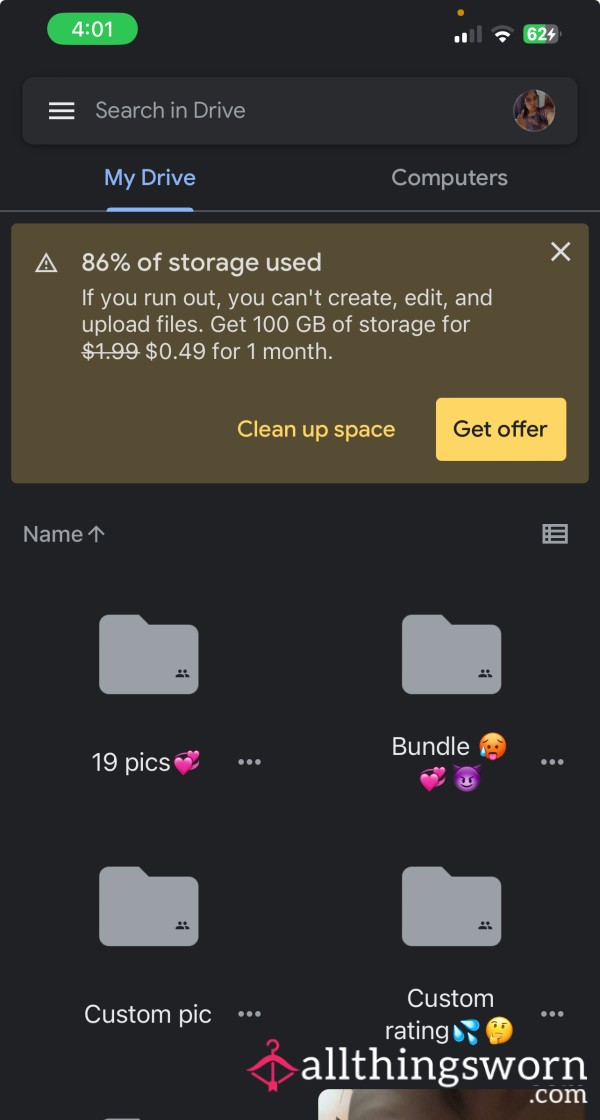
Task: Open more options for 19 pics
Action: pyautogui.click(x=249, y=762)
